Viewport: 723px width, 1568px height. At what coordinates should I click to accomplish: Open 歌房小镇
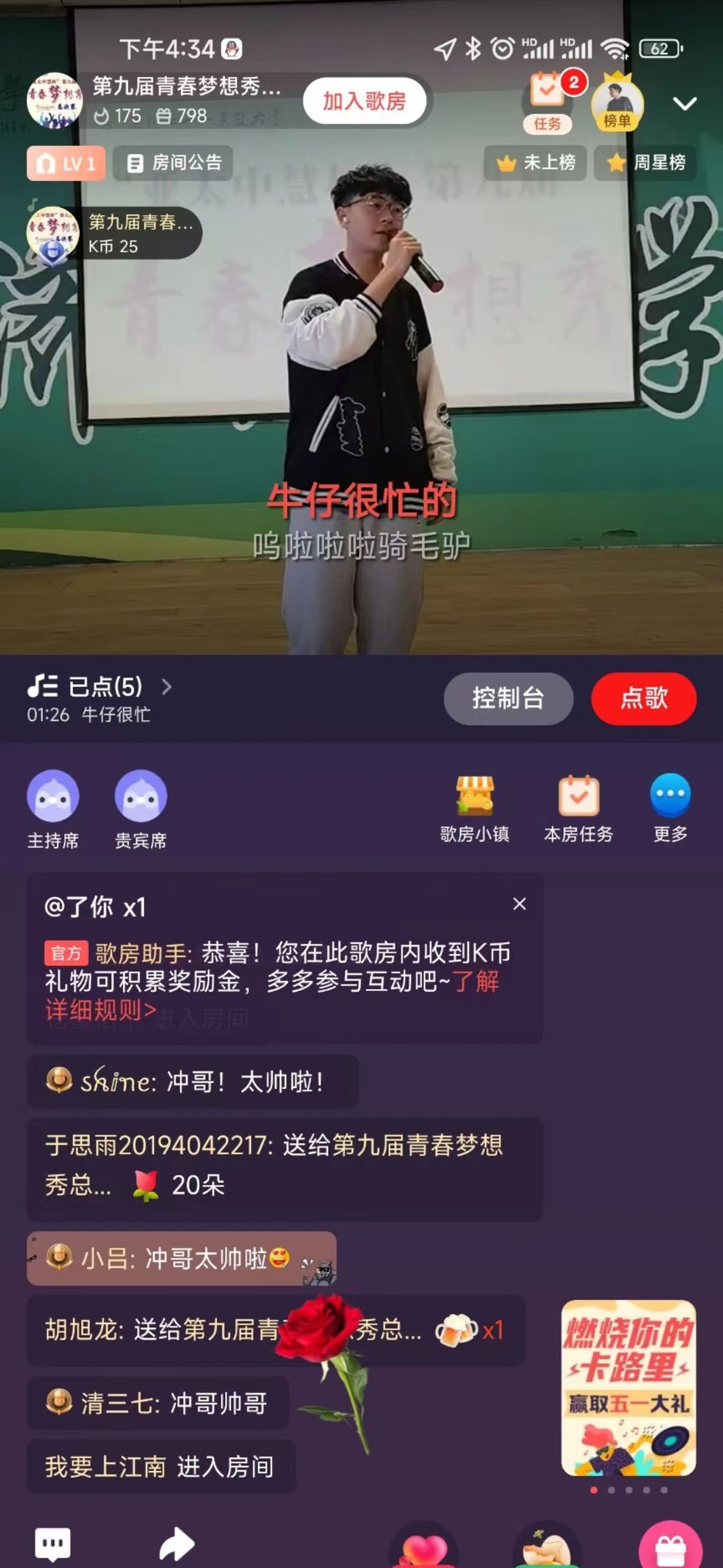pos(475,807)
